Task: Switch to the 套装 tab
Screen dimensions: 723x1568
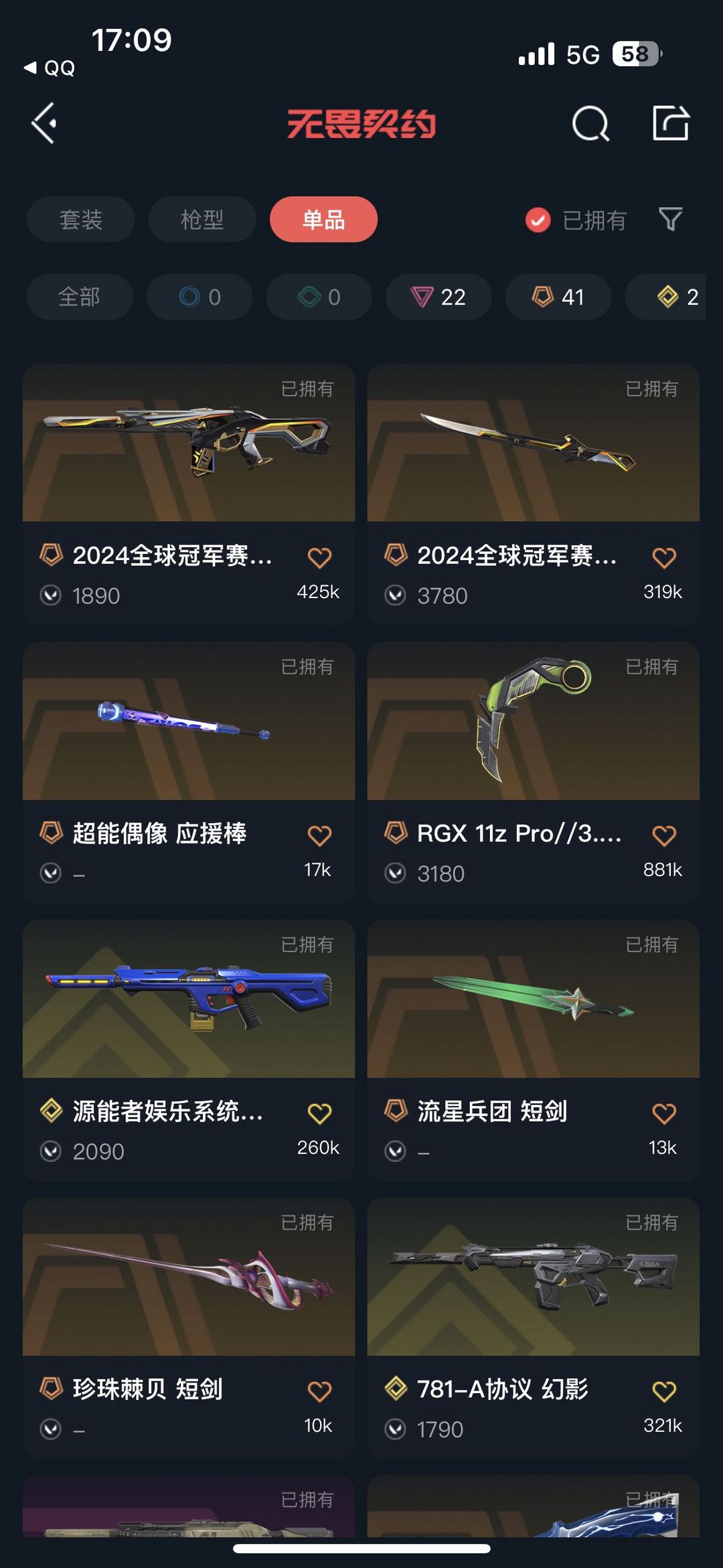Action: pyautogui.click(x=81, y=220)
